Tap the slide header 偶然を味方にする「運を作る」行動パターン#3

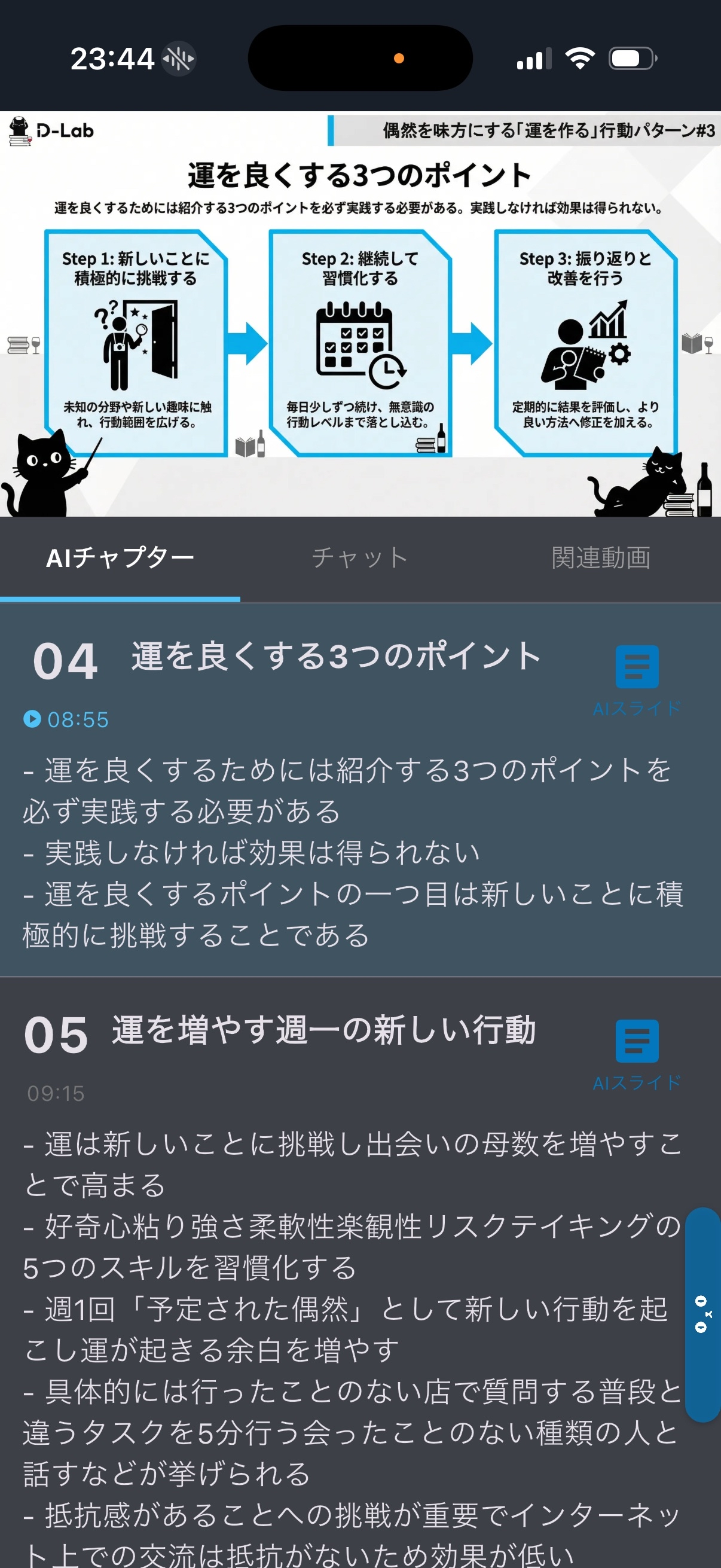coord(548,130)
